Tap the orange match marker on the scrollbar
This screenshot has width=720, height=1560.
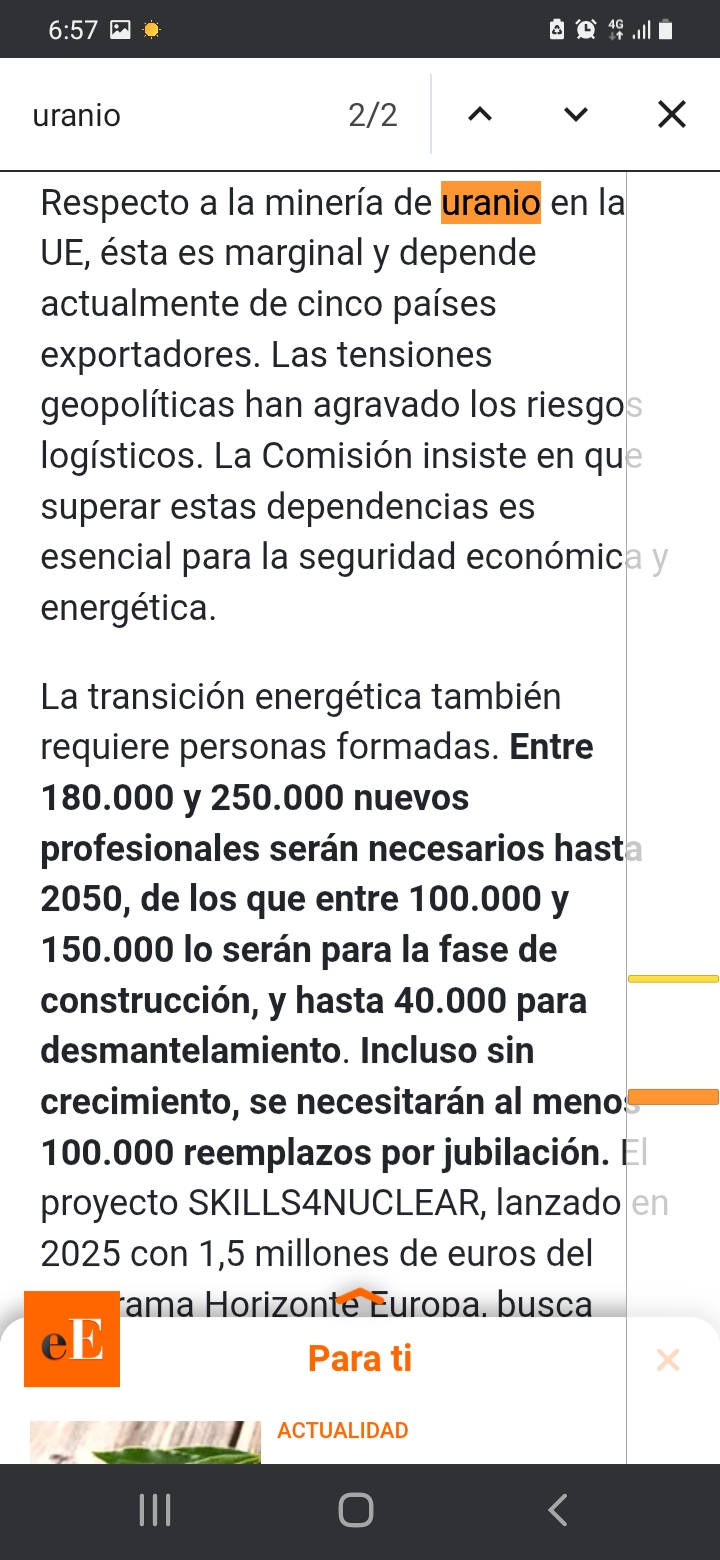673,1097
